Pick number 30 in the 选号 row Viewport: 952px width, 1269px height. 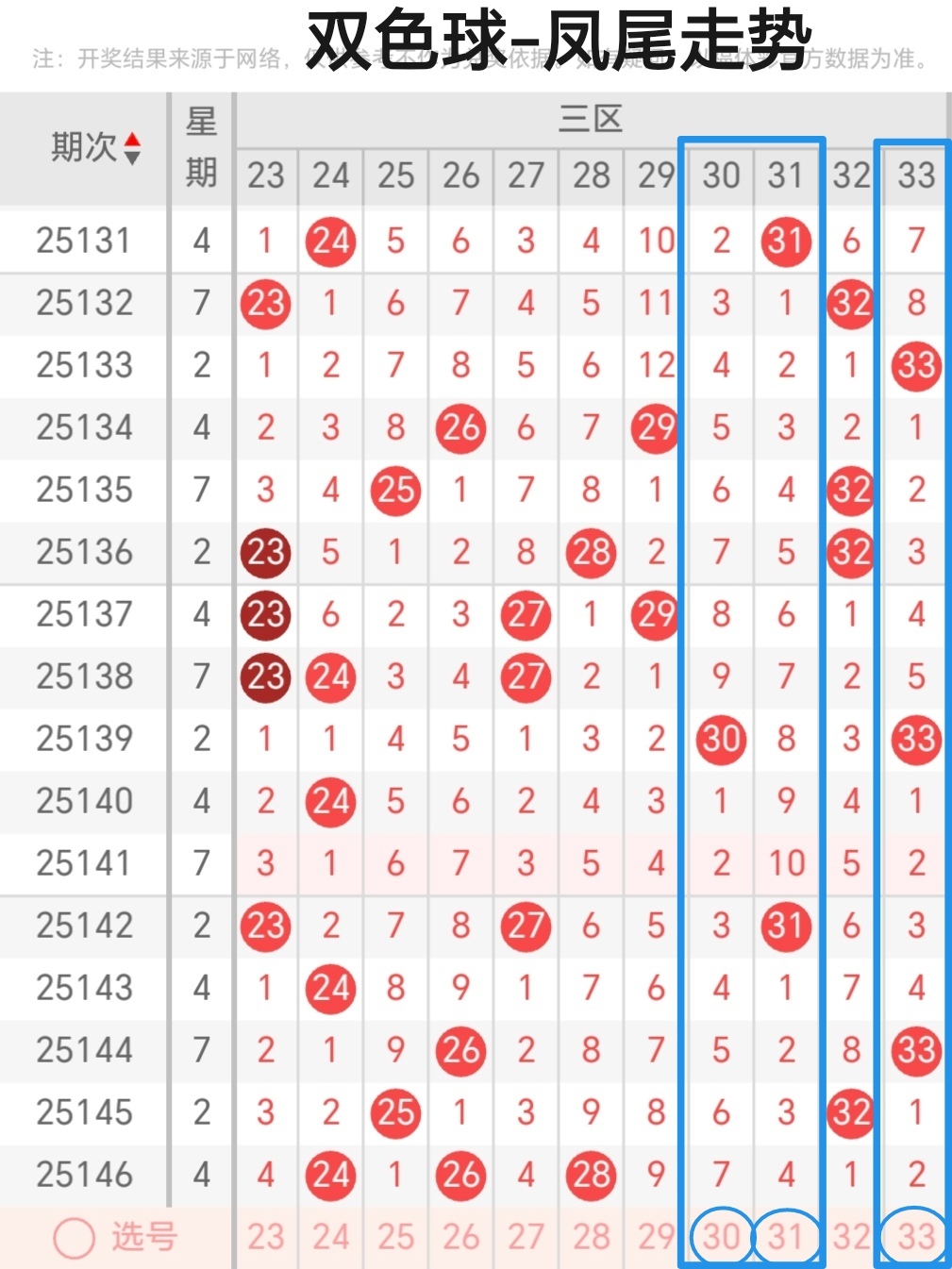pos(722,1237)
